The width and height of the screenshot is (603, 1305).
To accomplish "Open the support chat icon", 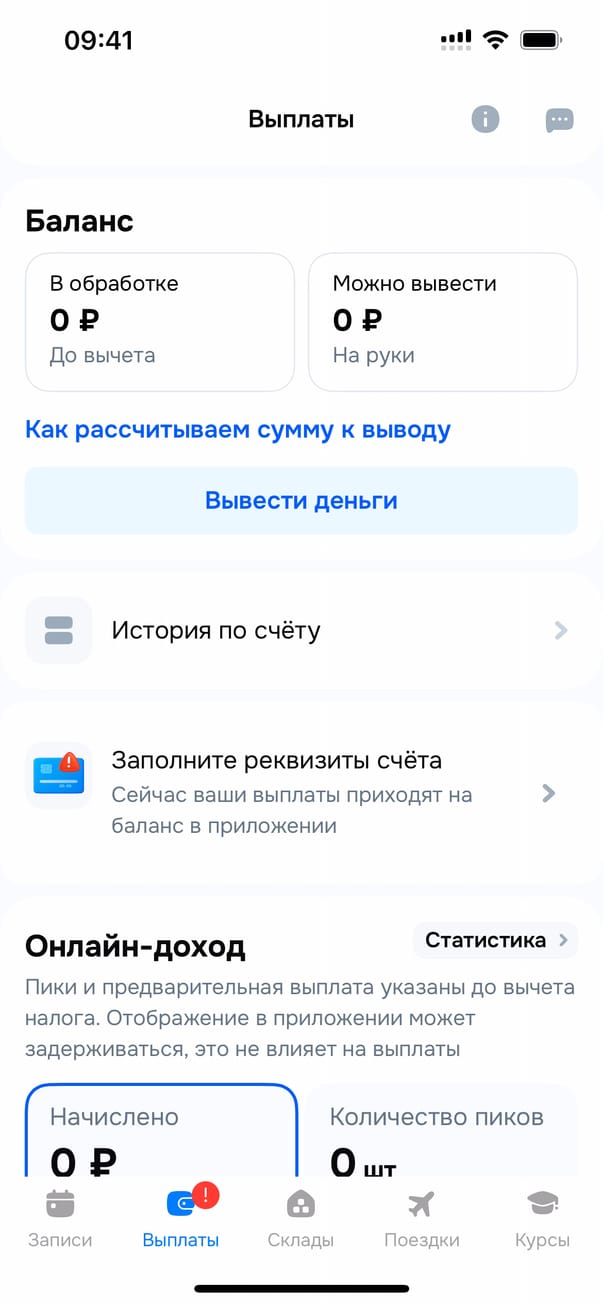I will click(x=559, y=120).
